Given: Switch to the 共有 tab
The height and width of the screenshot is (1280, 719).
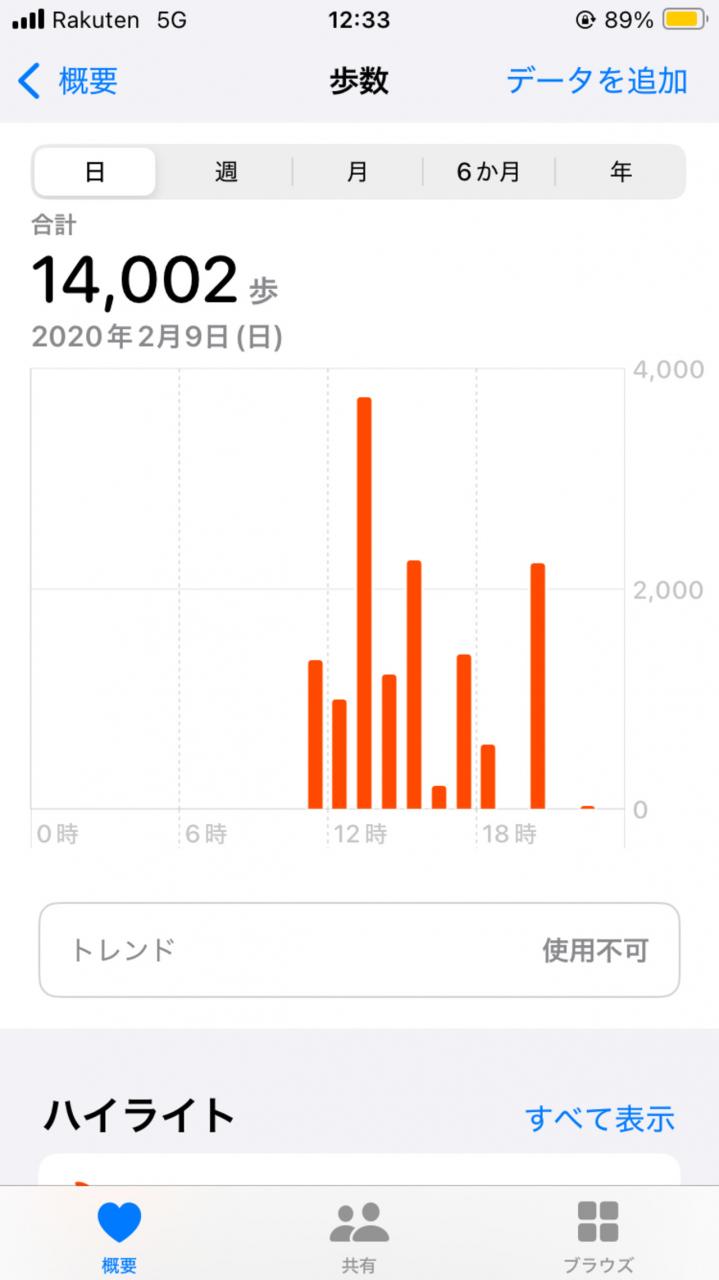Looking at the screenshot, I should point(359,1235).
